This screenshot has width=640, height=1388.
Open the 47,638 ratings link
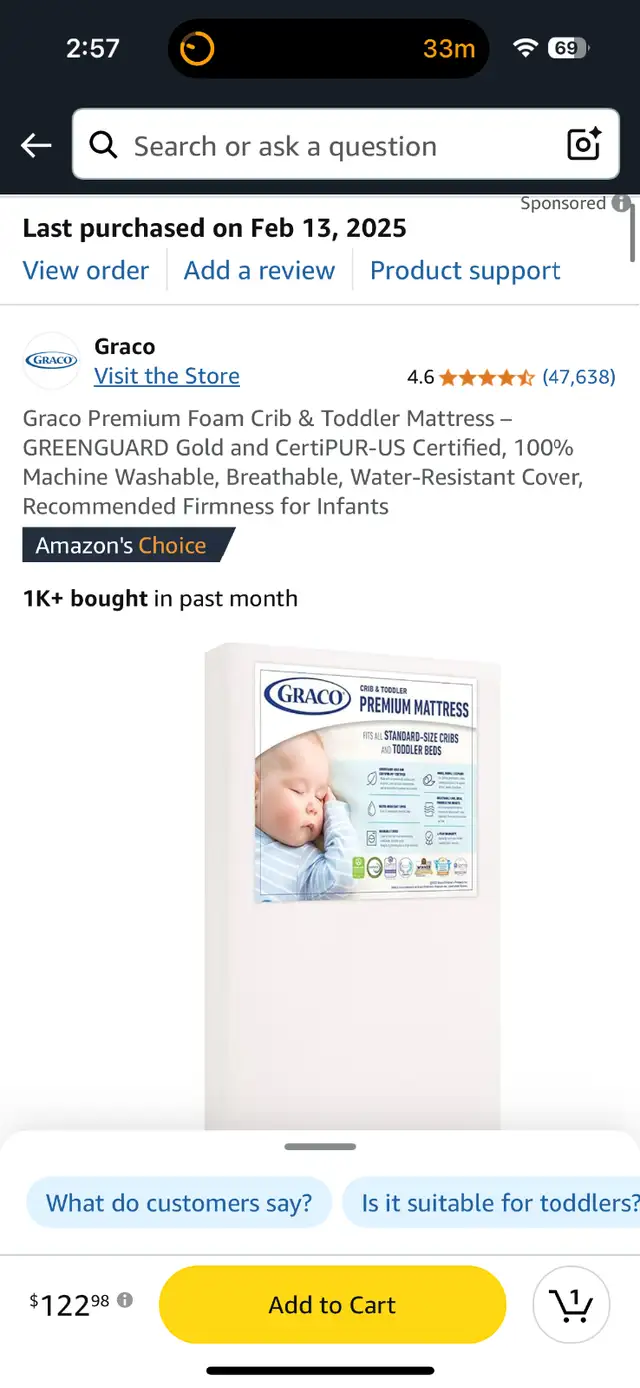(579, 377)
